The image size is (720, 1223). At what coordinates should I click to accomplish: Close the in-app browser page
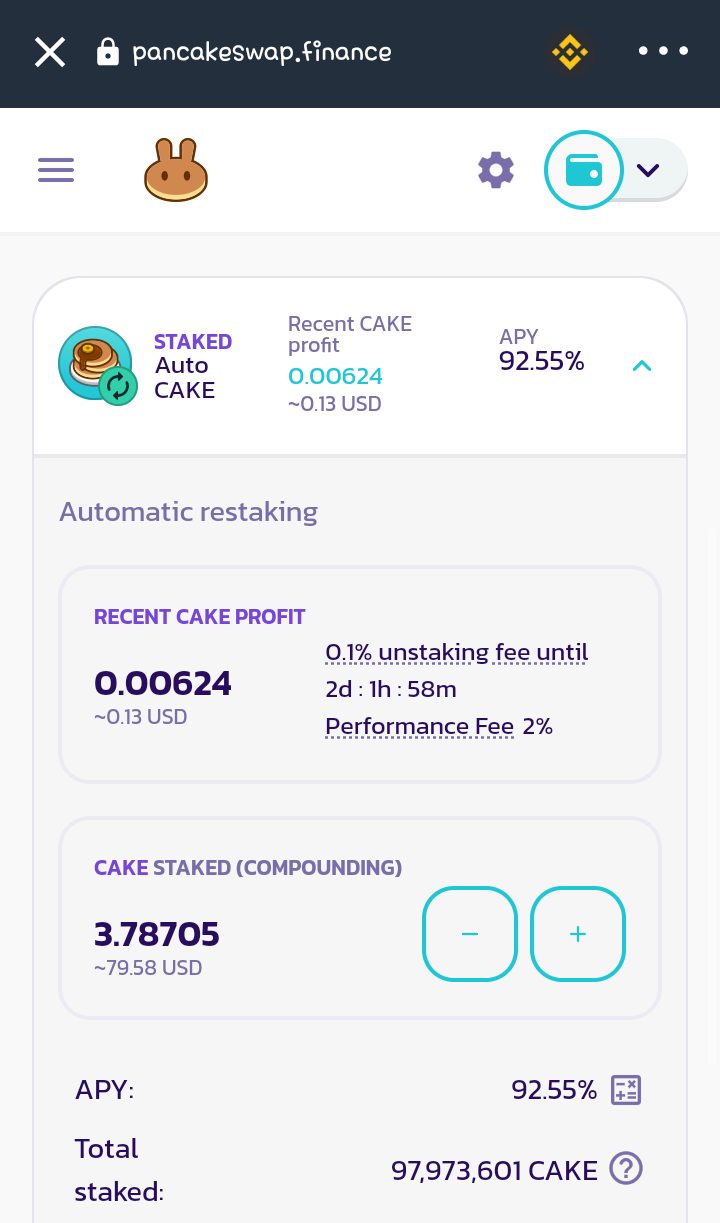[x=50, y=52]
